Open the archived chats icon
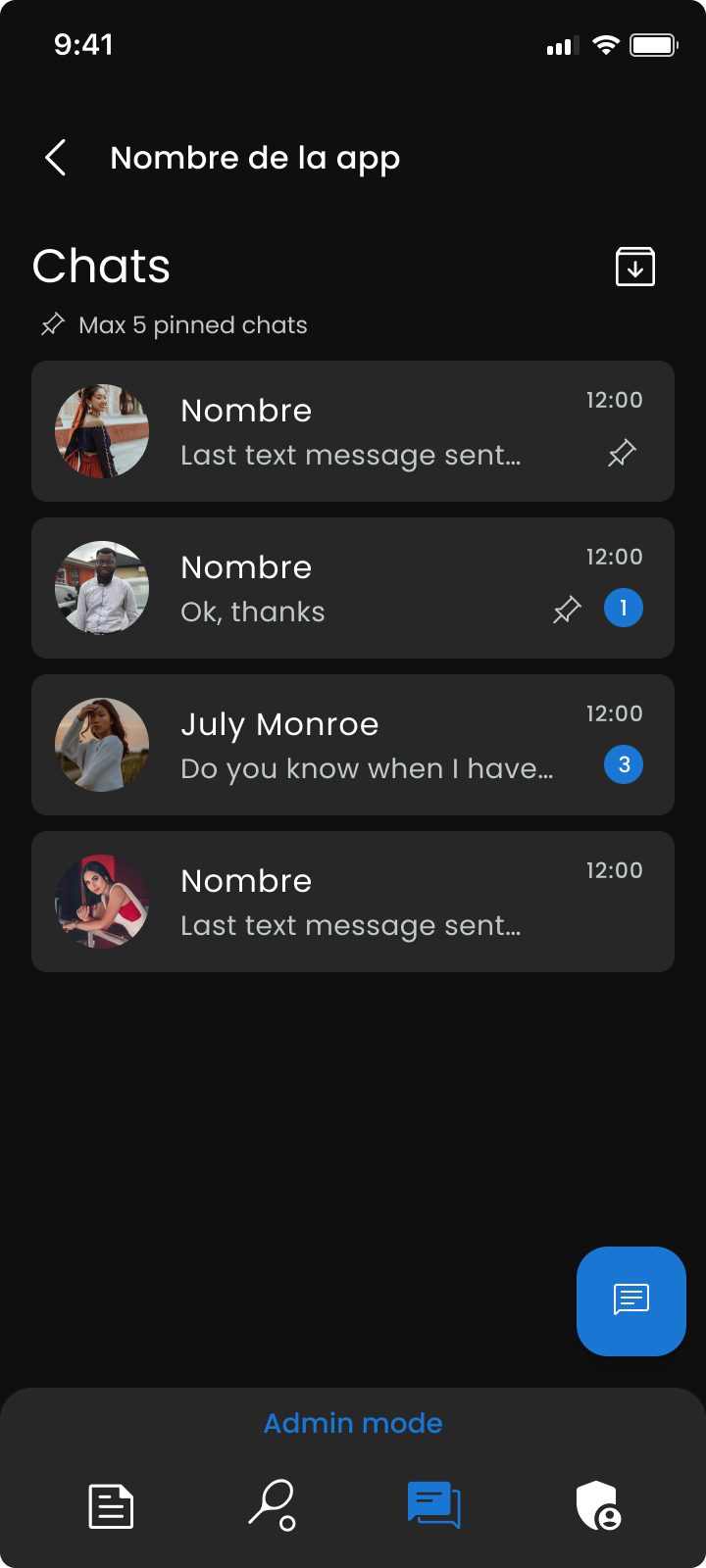706x1568 pixels. [x=634, y=267]
